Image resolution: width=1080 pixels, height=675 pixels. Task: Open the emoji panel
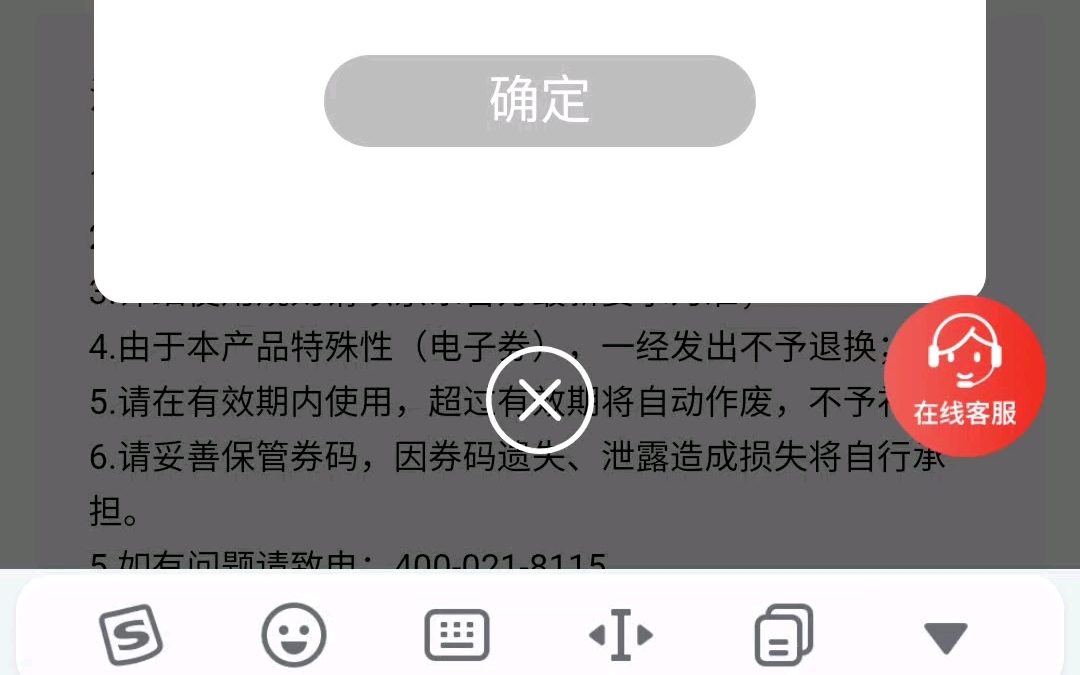[x=294, y=635]
